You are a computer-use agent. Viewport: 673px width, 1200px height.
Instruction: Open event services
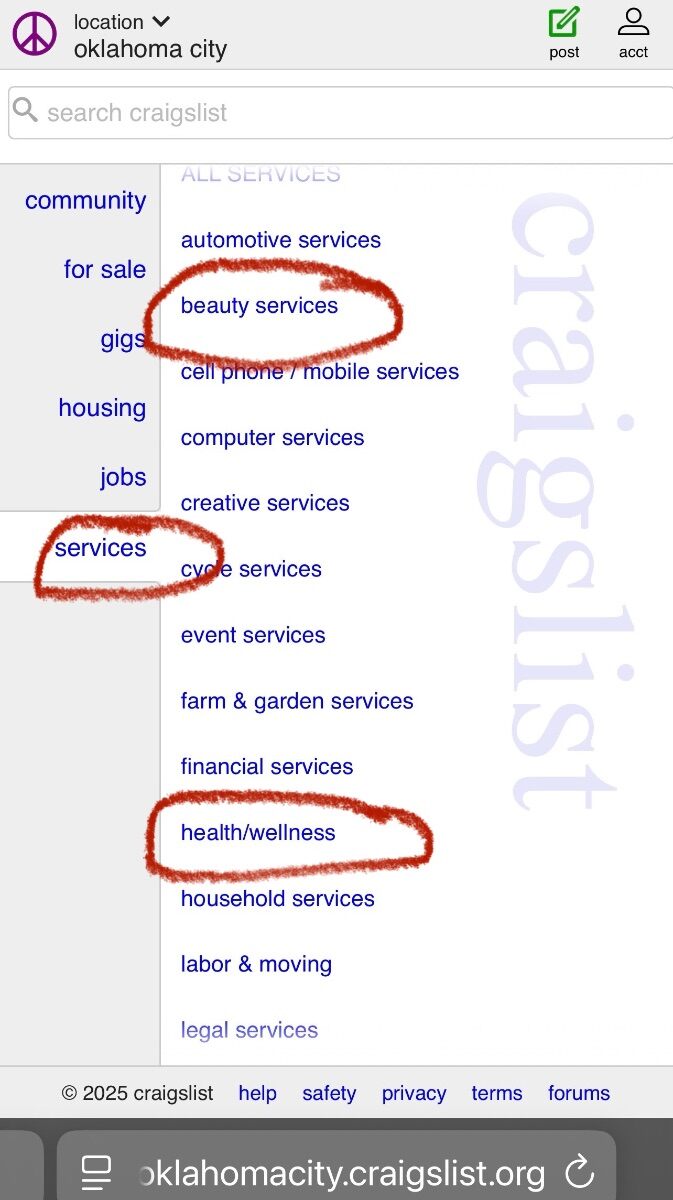253,635
